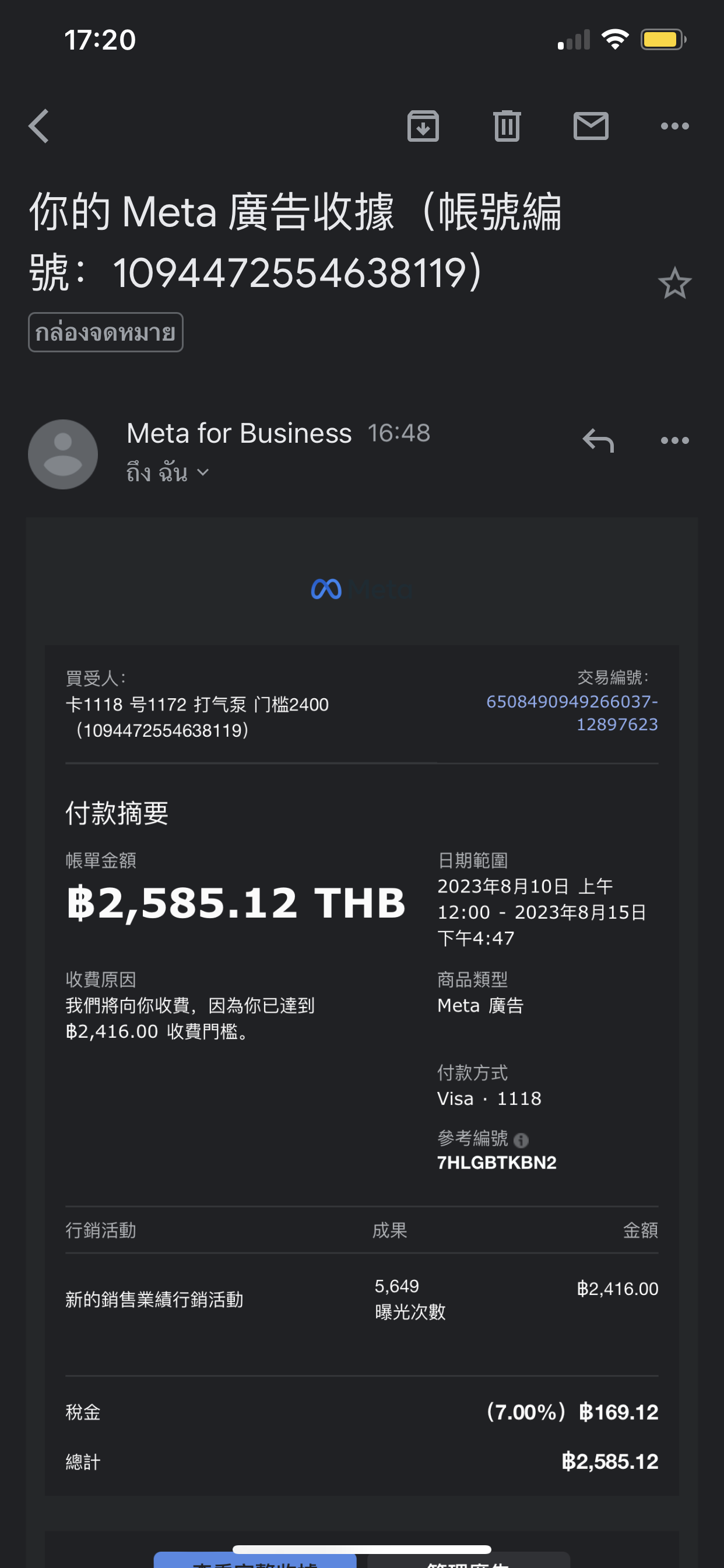Go back to the inbox
This screenshot has height=1568, width=724.
click(39, 126)
